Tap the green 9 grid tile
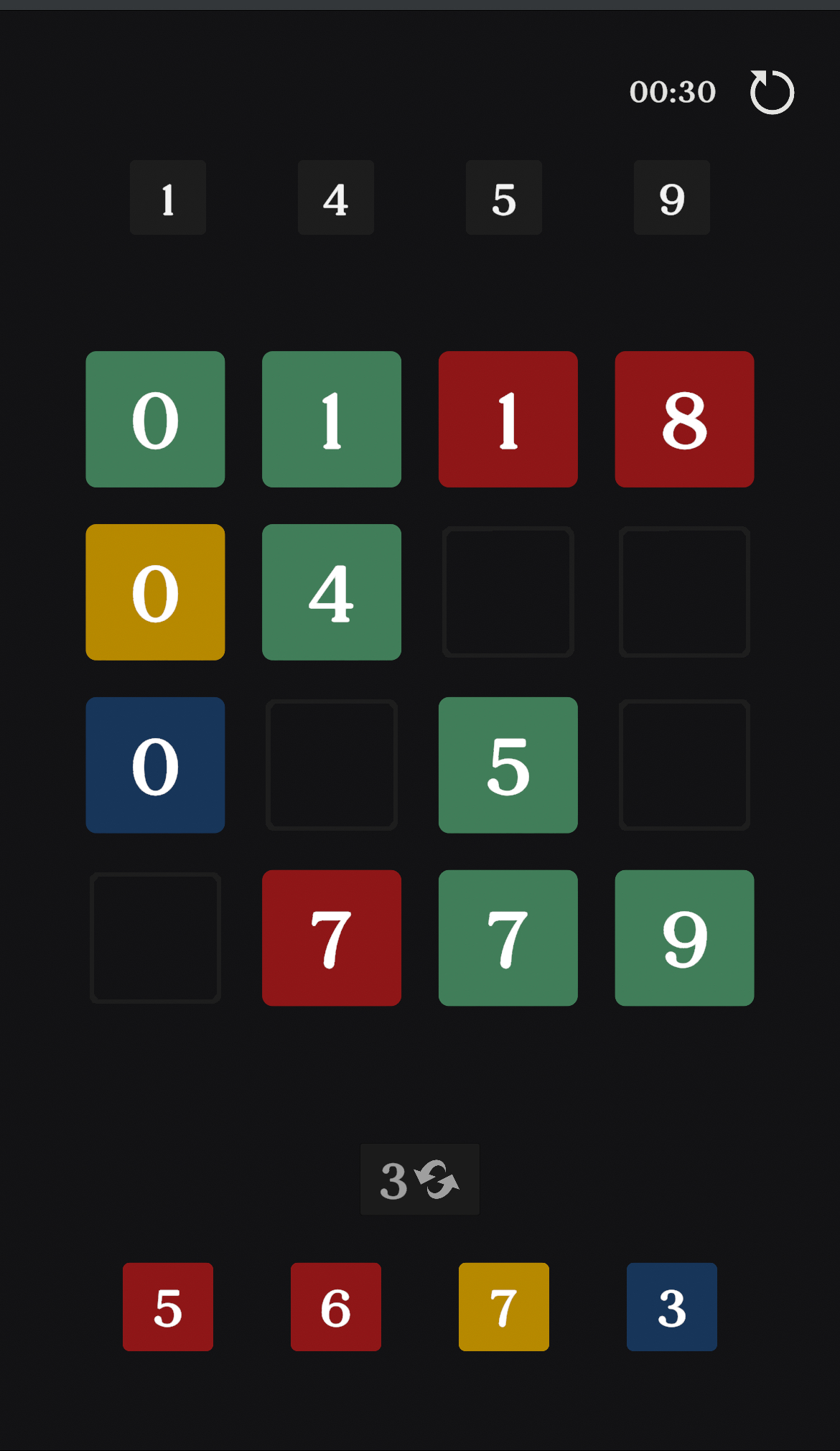The width and height of the screenshot is (840, 1451). tap(684, 938)
